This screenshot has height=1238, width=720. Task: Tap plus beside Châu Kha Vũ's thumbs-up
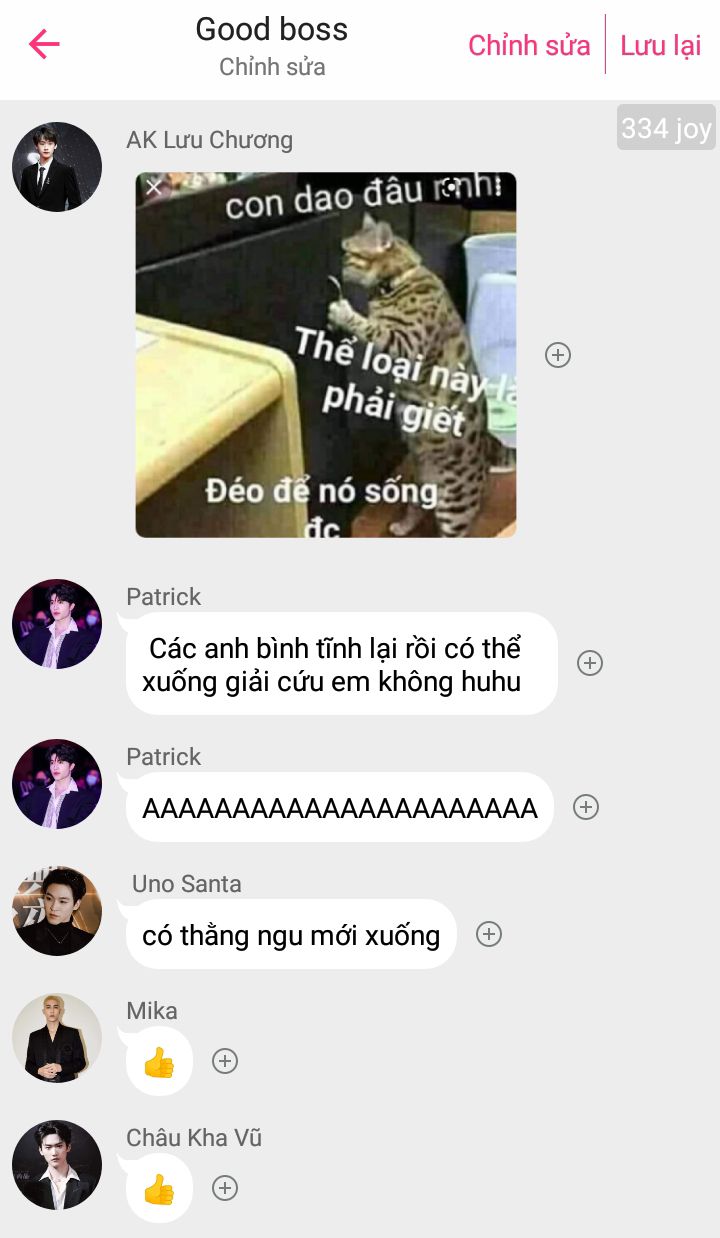225,1188
